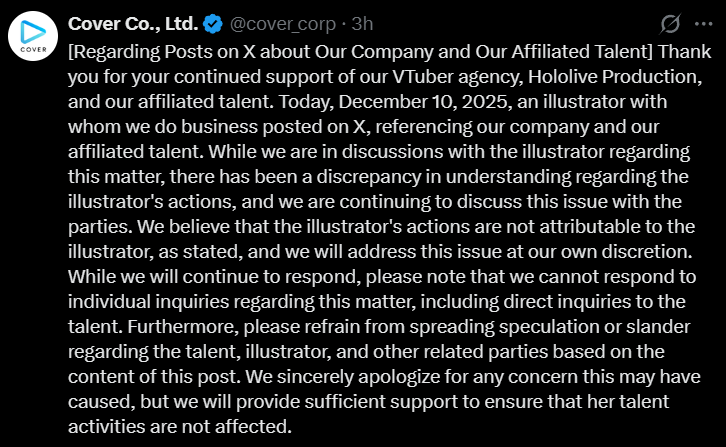Open the Cover Co., Ltd. account name
The height and width of the screenshot is (447, 726).
(133, 24)
